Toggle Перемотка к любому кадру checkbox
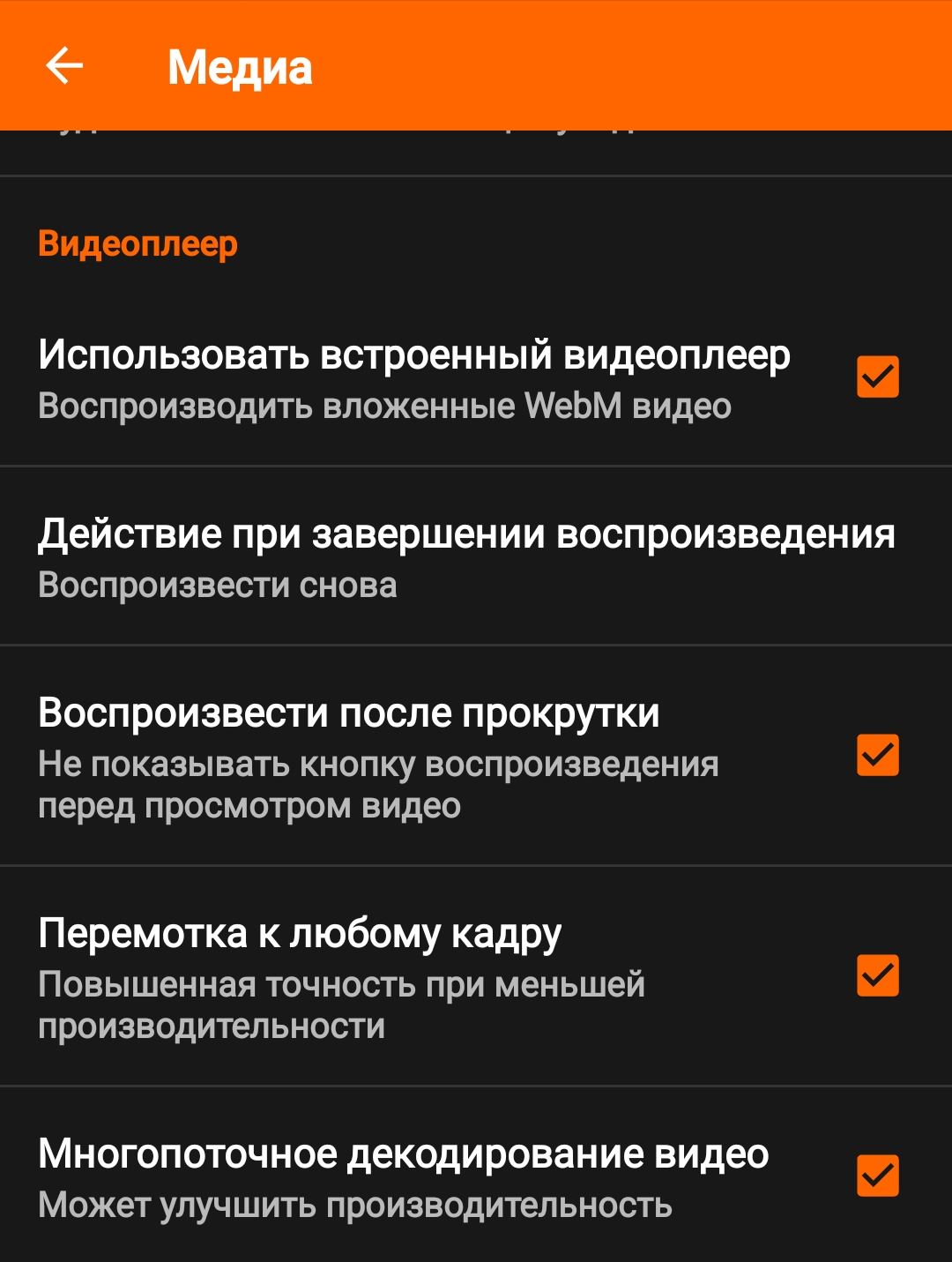952x1262 pixels. pyautogui.click(x=877, y=975)
